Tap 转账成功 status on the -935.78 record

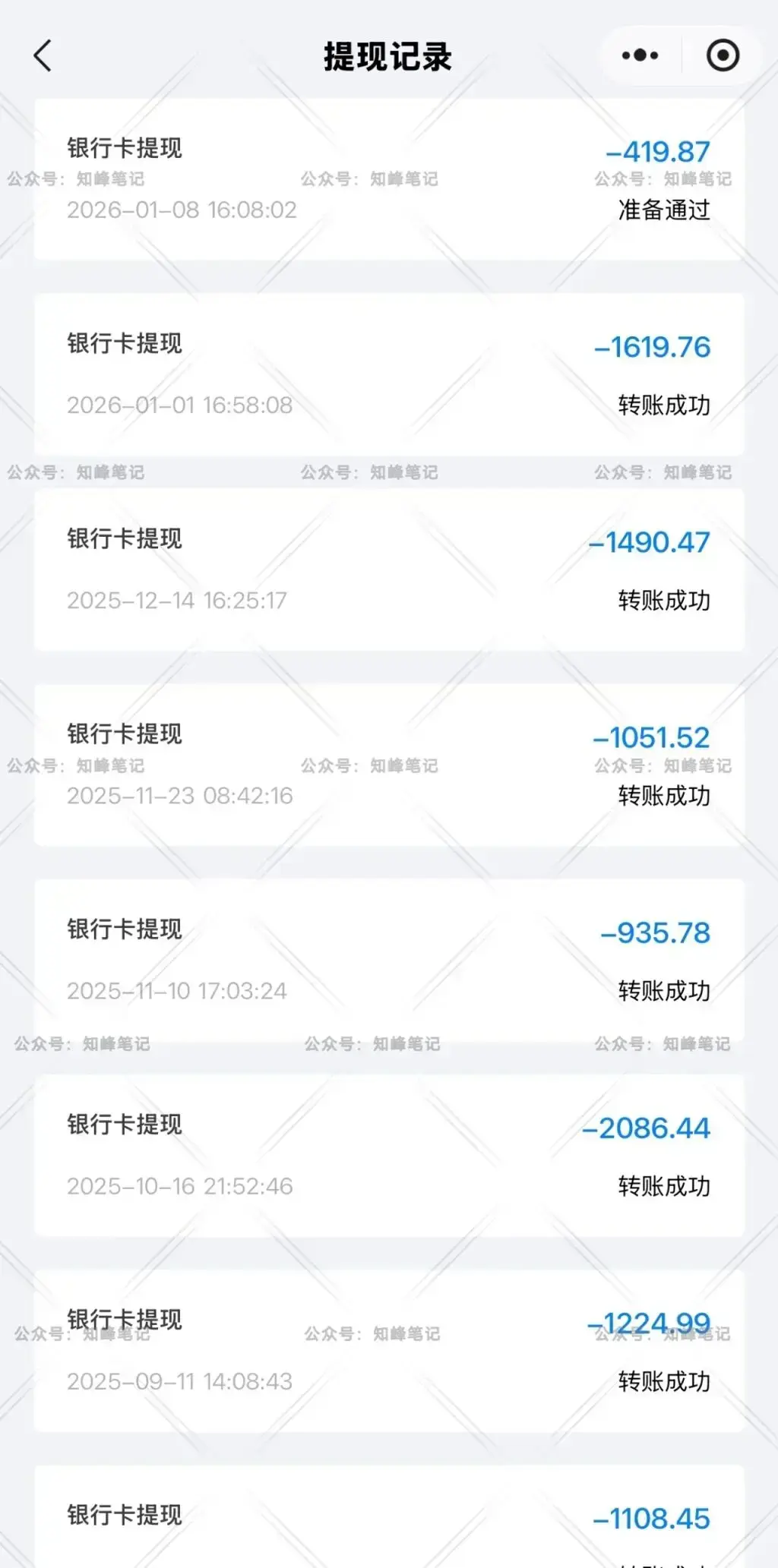(663, 990)
